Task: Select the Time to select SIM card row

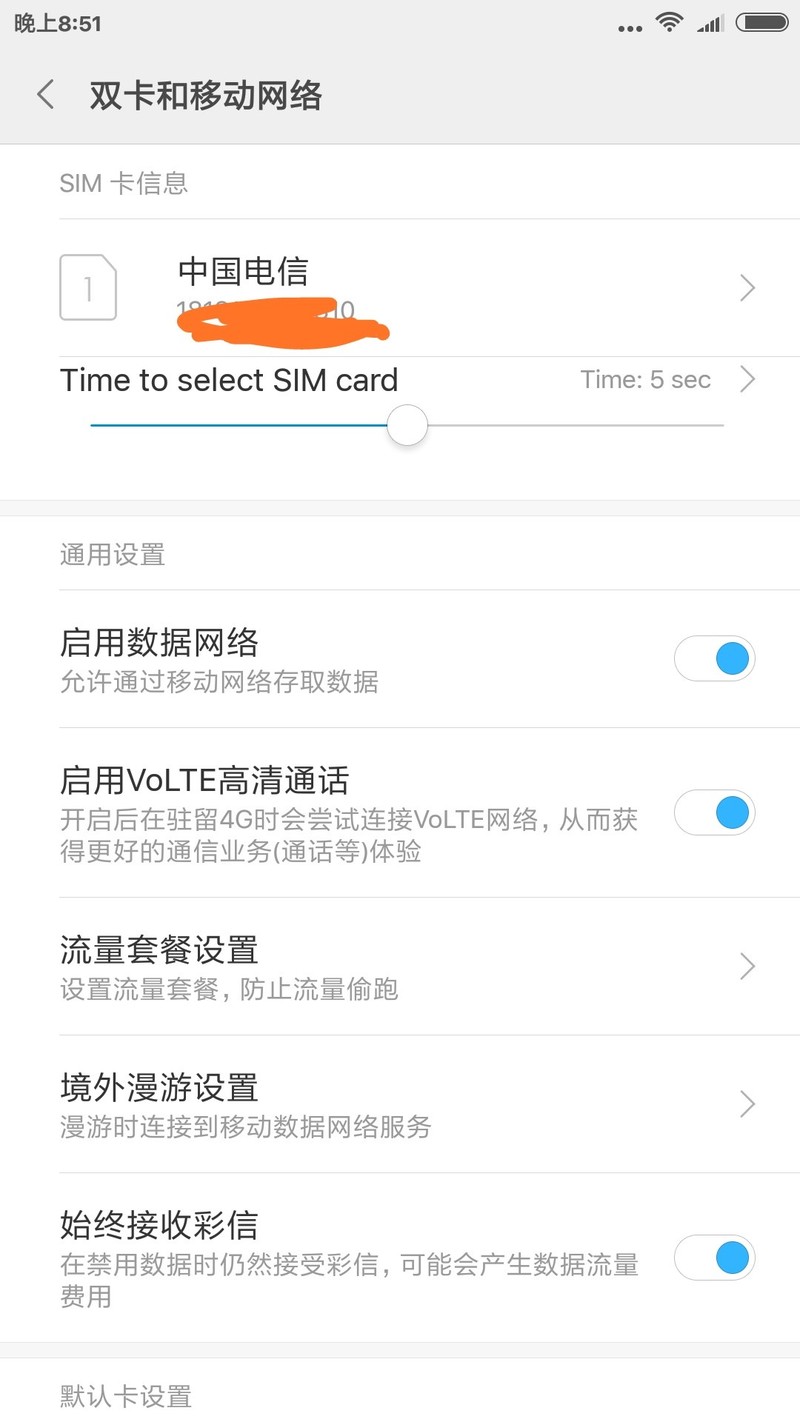Action: pos(300,380)
